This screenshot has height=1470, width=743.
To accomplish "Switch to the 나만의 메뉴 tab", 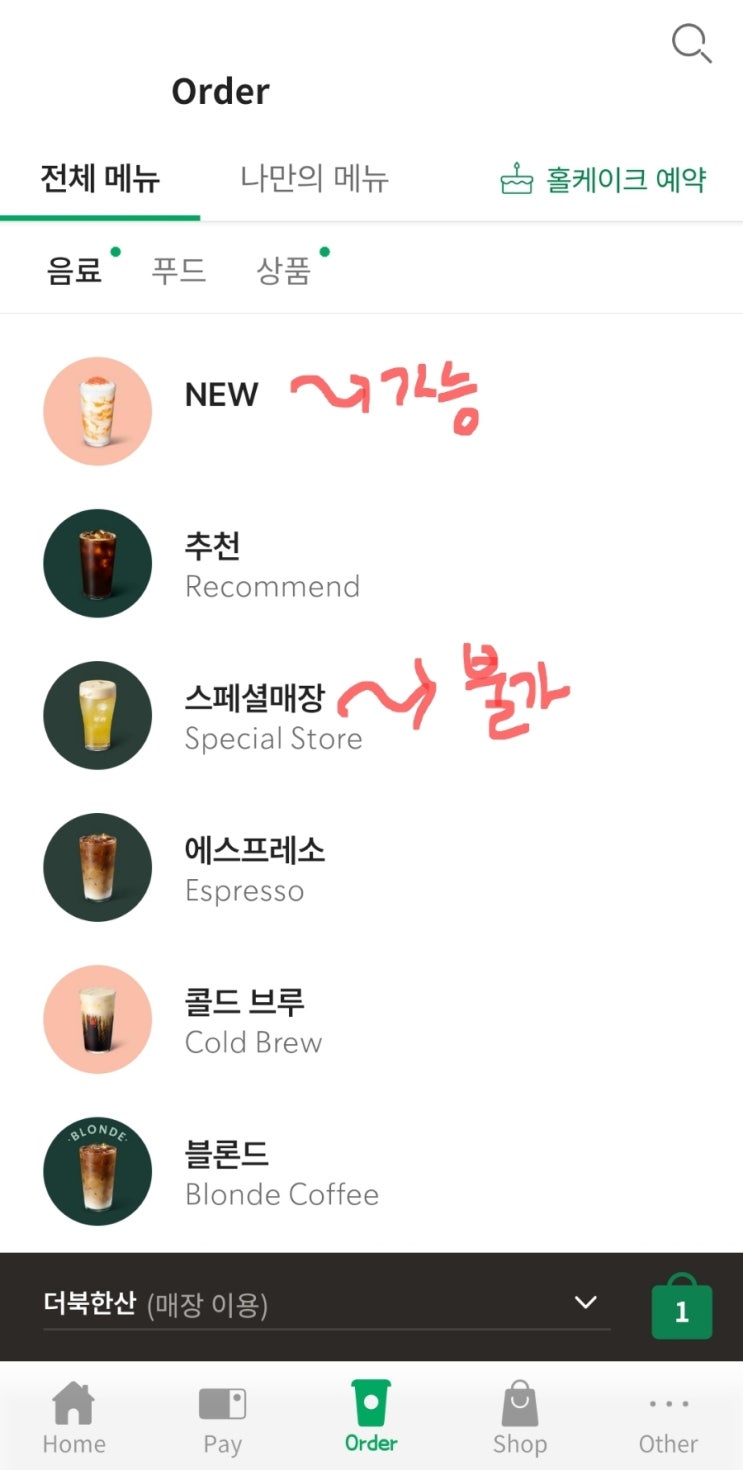I will [314, 180].
